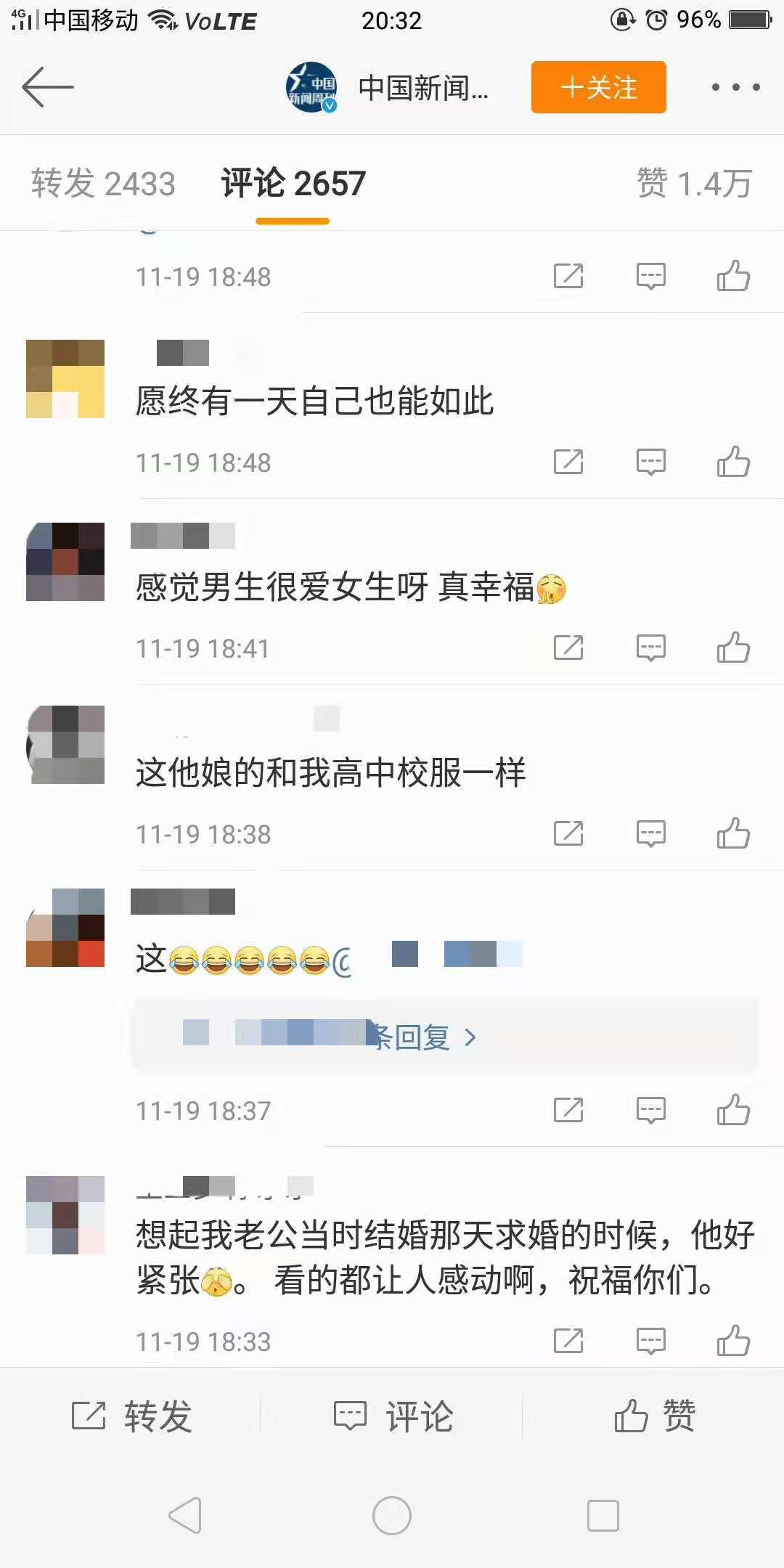Image resolution: width=784 pixels, height=1568 pixels.
Task: Tap bottom 转发 to repost this post
Action: (131, 1416)
